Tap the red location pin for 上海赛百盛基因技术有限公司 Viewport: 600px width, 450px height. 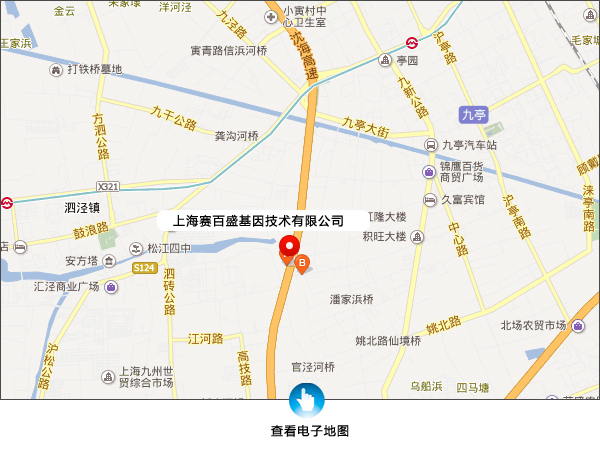tap(290, 247)
